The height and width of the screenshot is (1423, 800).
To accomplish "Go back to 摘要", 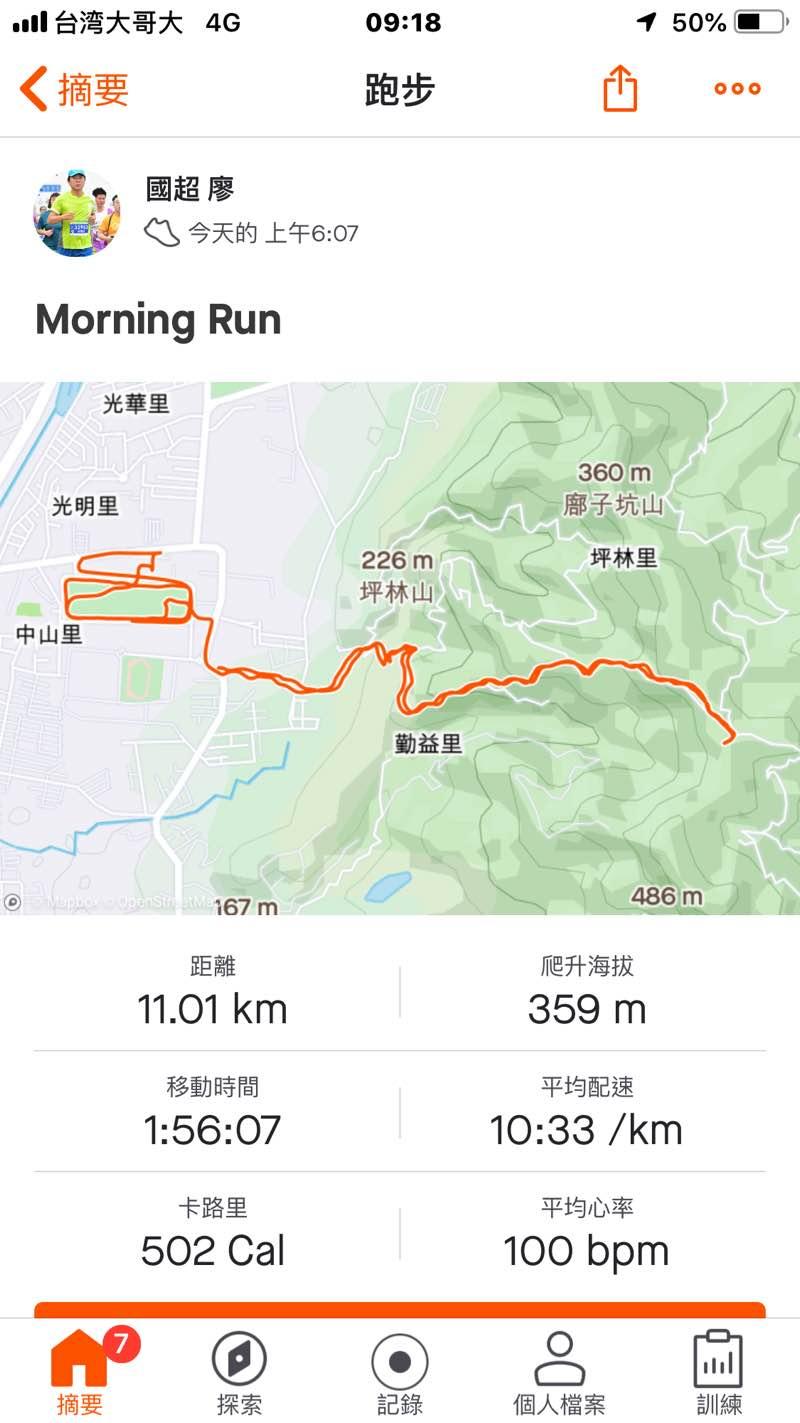I will 75,89.
